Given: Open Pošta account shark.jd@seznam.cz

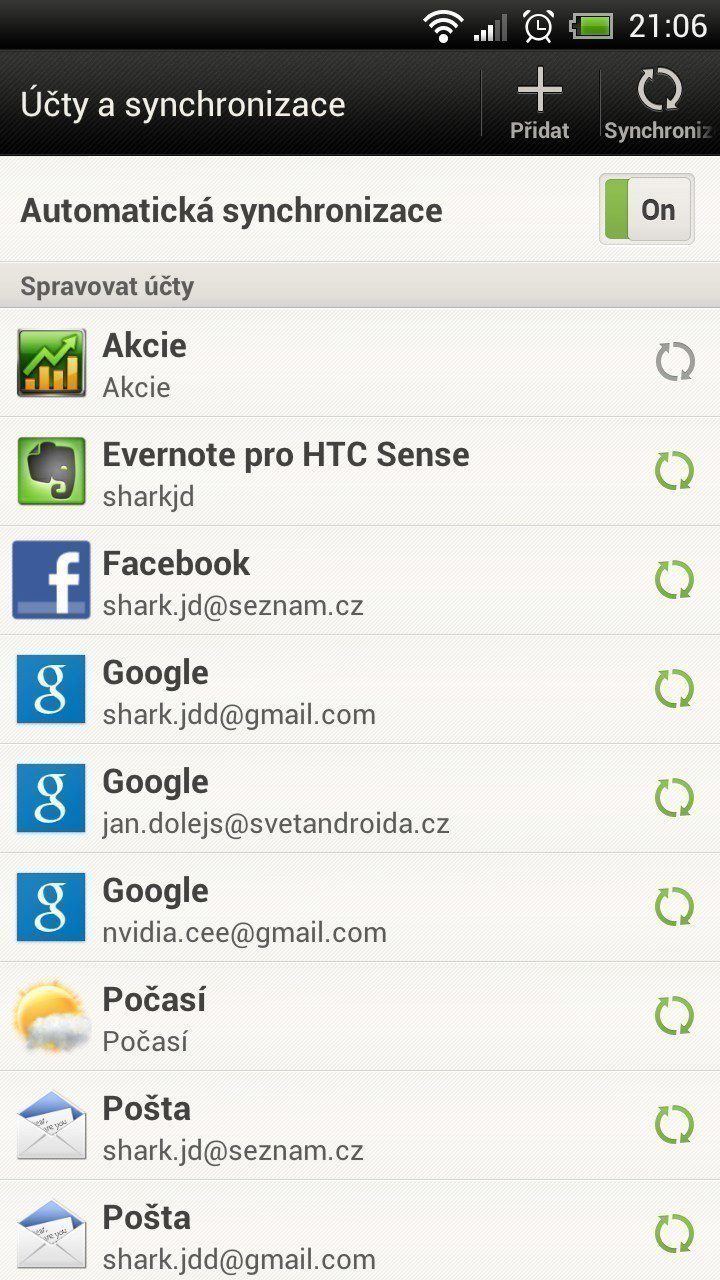Looking at the screenshot, I should 360,1126.
